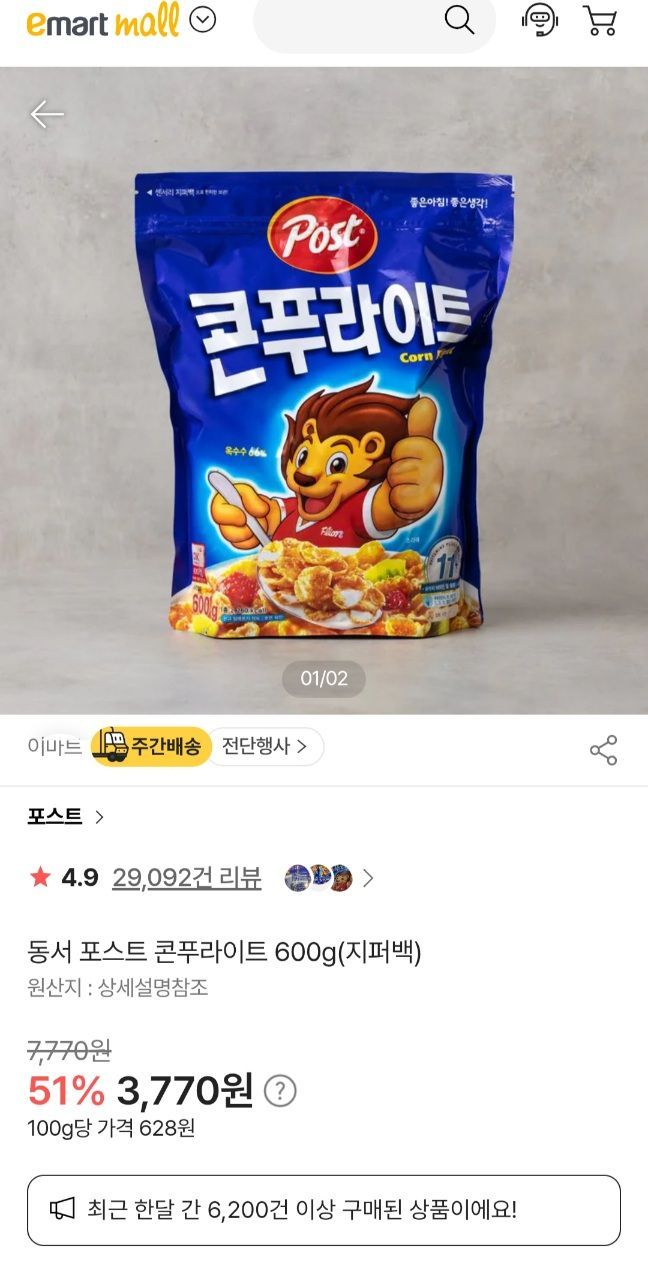Image resolution: width=648 pixels, height=1263 pixels.
Task: Open the shopping cart
Action: tap(600, 20)
